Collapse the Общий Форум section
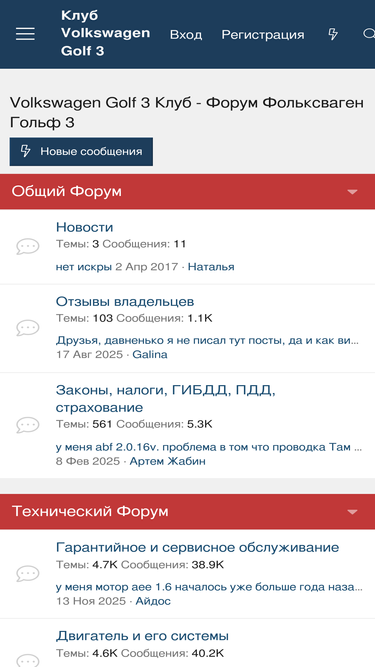Screen dimensions: 375x667 click(352, 192)
